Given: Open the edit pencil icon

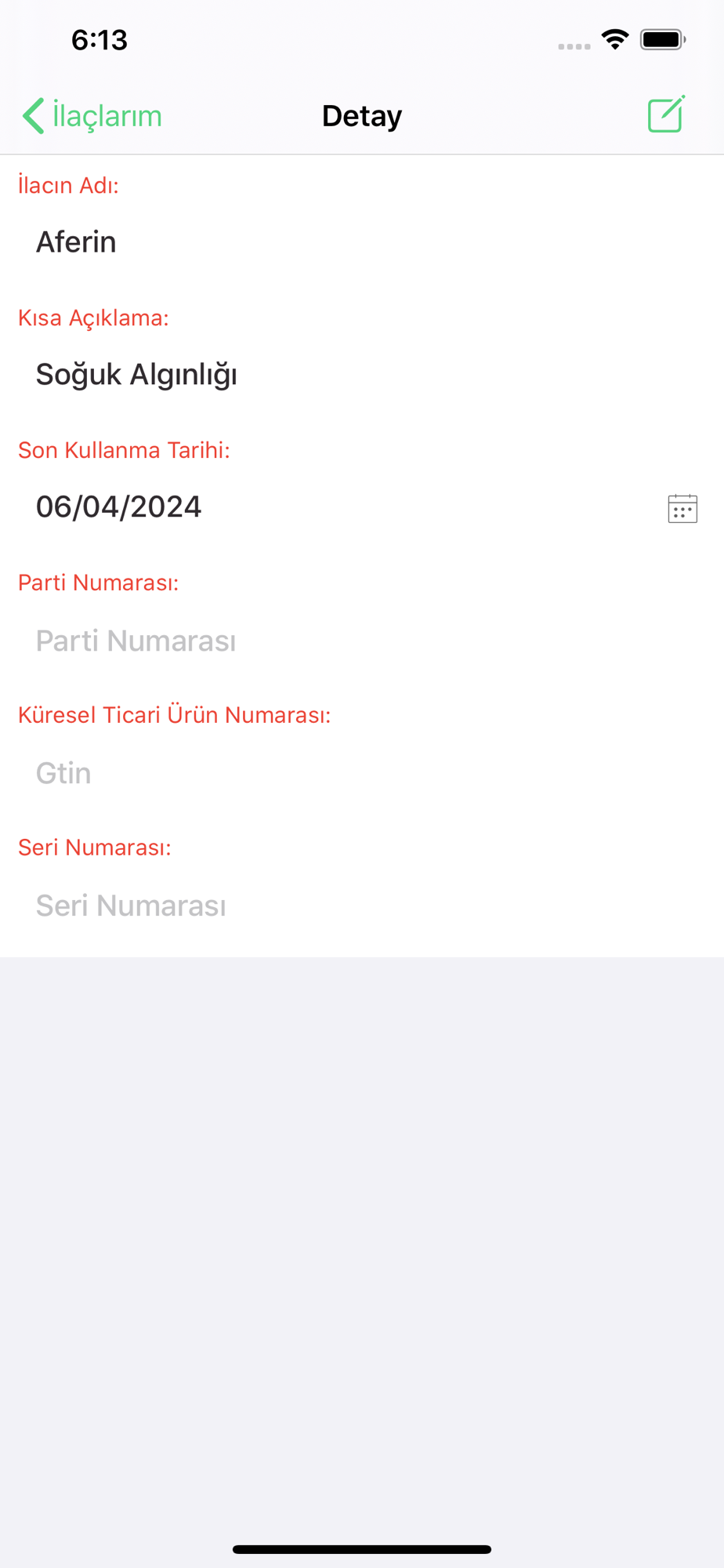Looking at the screenshot, I should (x=666, y=114).
